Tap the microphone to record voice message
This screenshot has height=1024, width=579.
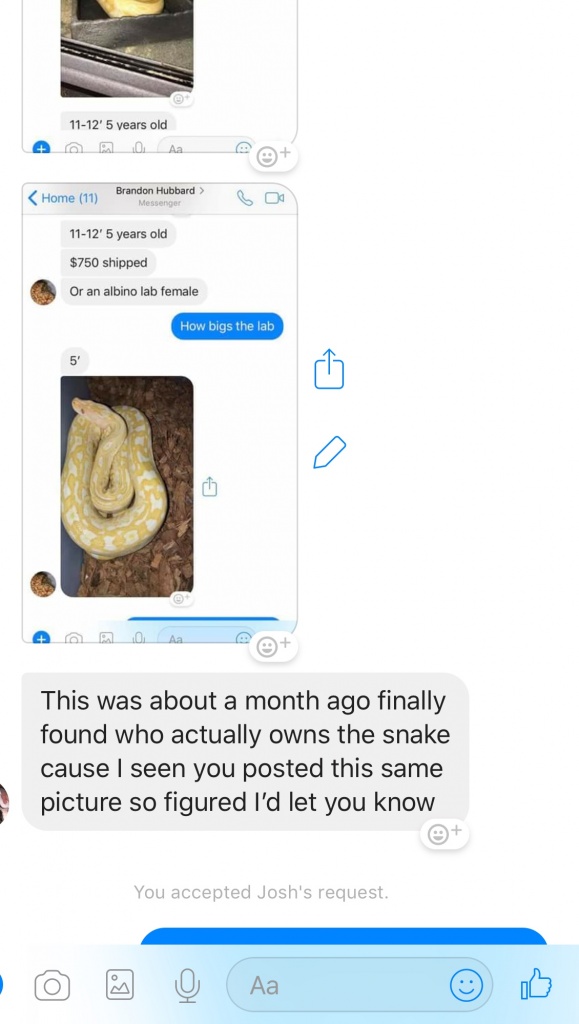[187, 985]
